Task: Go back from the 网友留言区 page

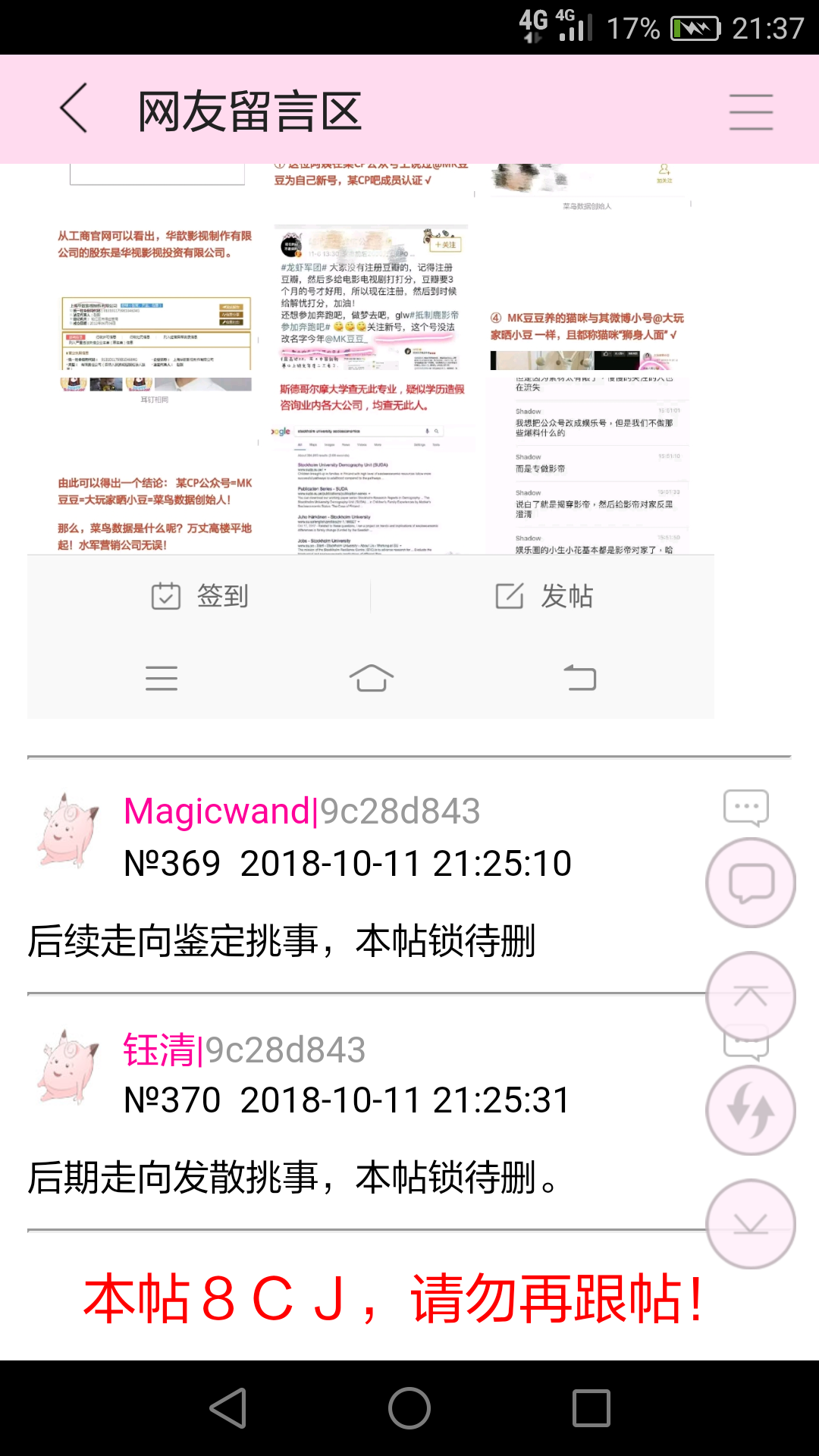Action: (74, 108)
